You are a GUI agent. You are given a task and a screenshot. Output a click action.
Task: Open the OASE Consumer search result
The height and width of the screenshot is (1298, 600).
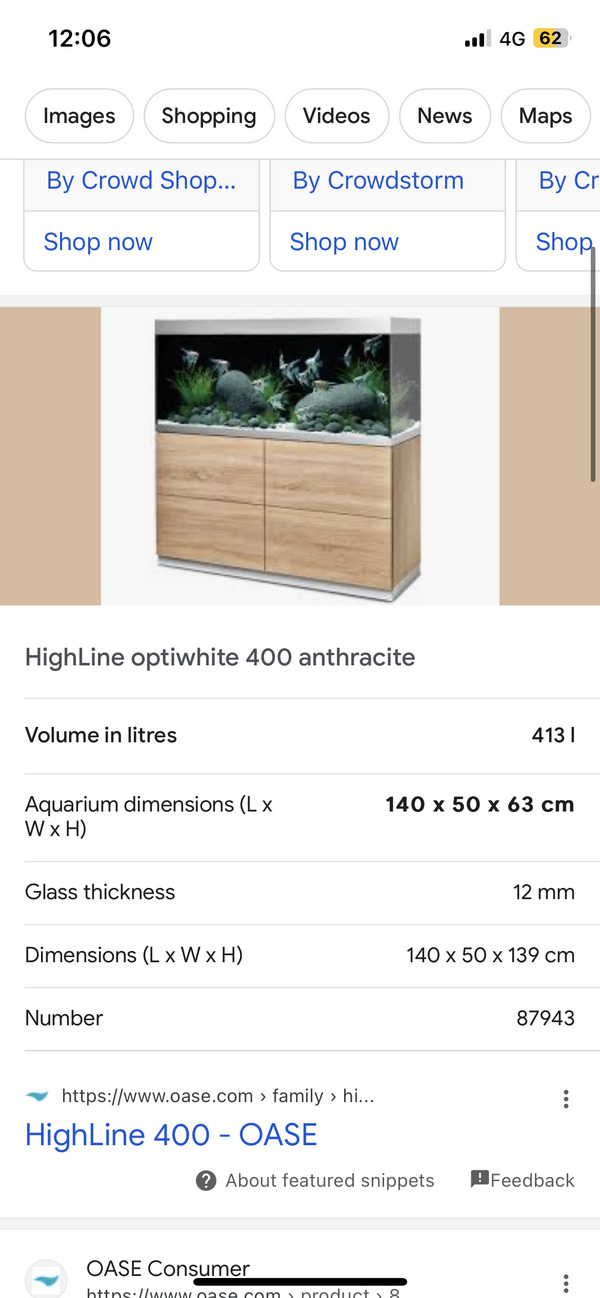pos(168,1270)
